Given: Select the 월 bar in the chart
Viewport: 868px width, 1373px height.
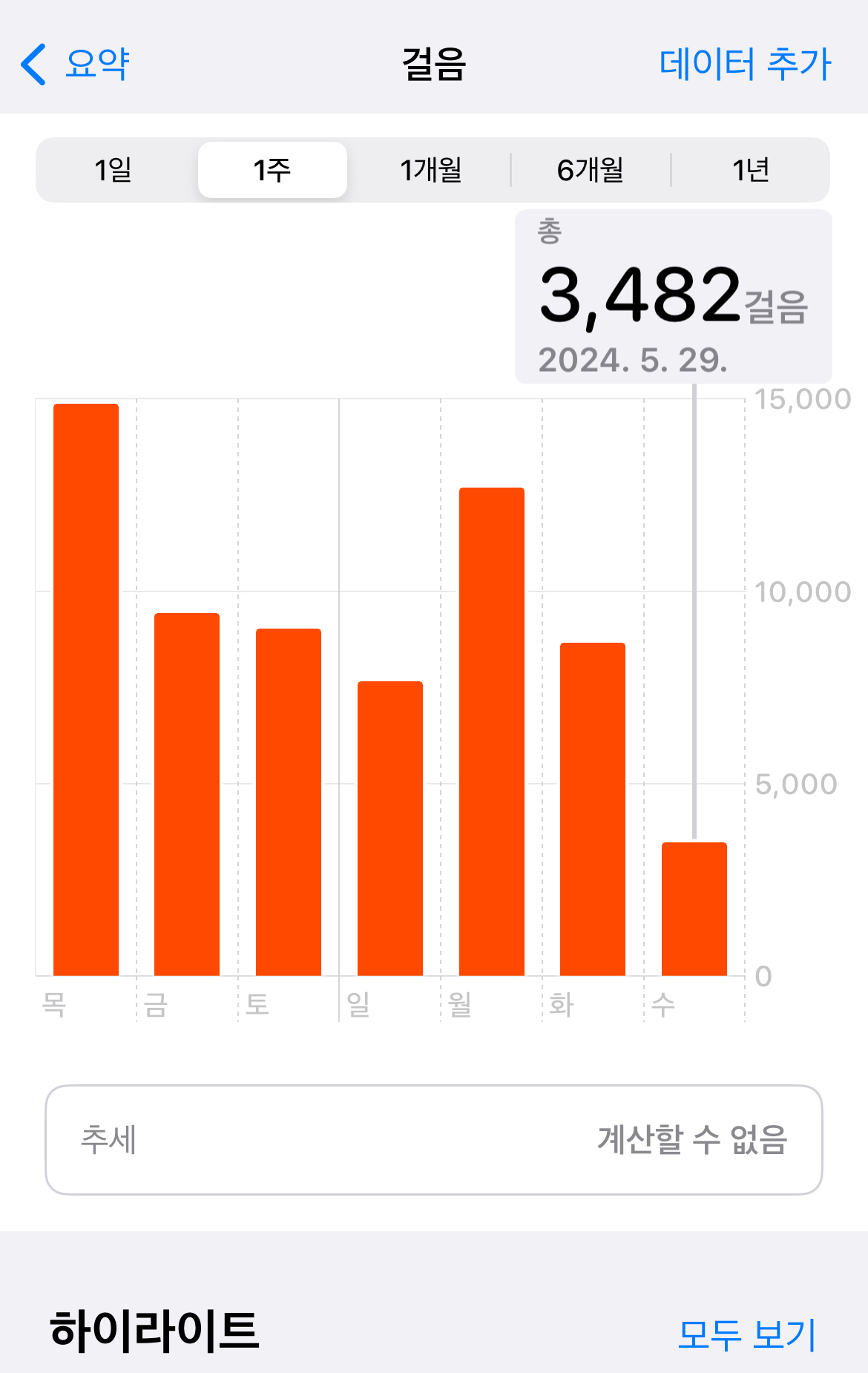Looking at the screenshot, I should coord(492,731).
